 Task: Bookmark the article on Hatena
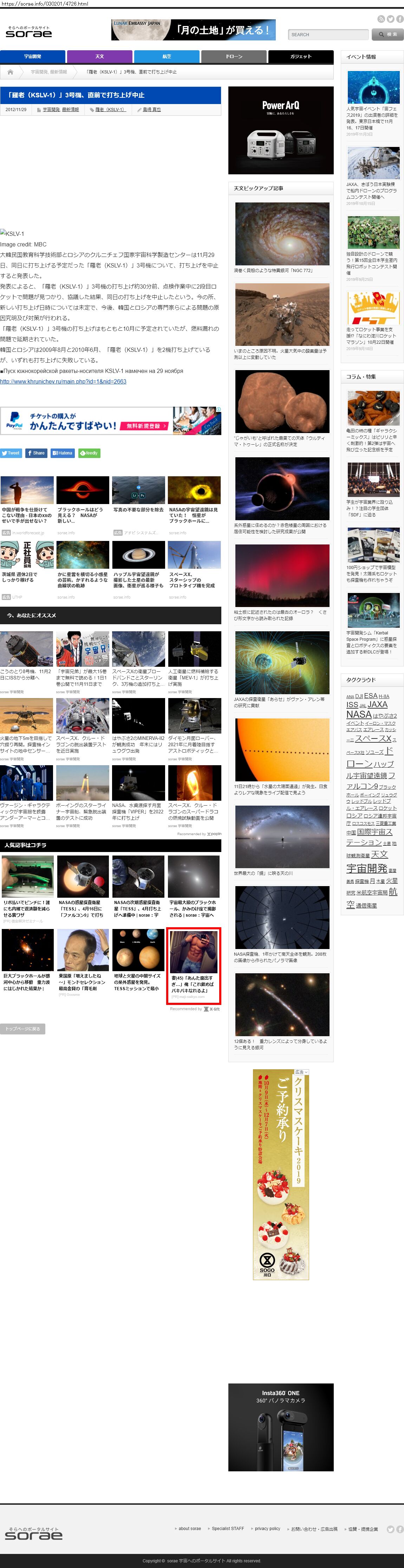tap(63, 453)
